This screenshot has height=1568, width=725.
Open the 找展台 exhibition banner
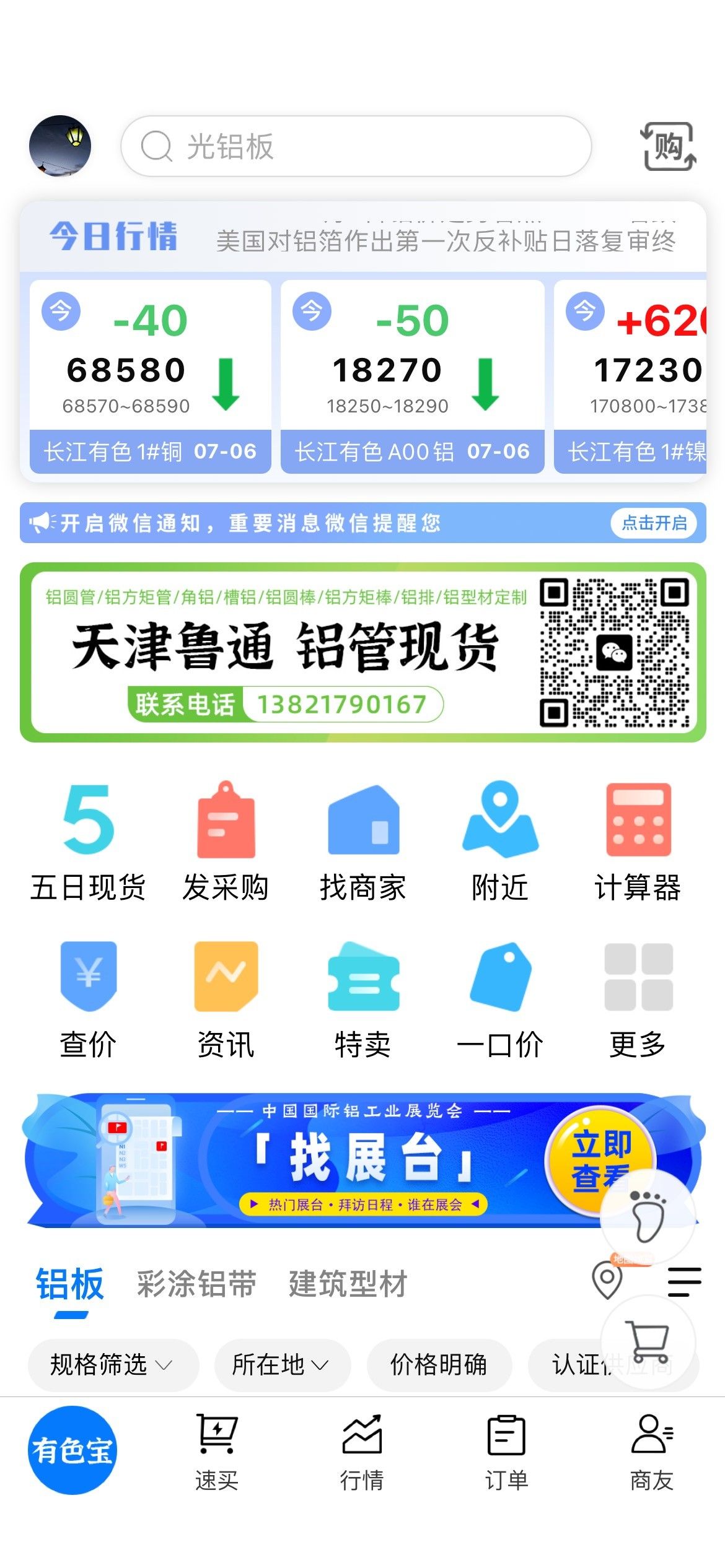point(363,1161)
